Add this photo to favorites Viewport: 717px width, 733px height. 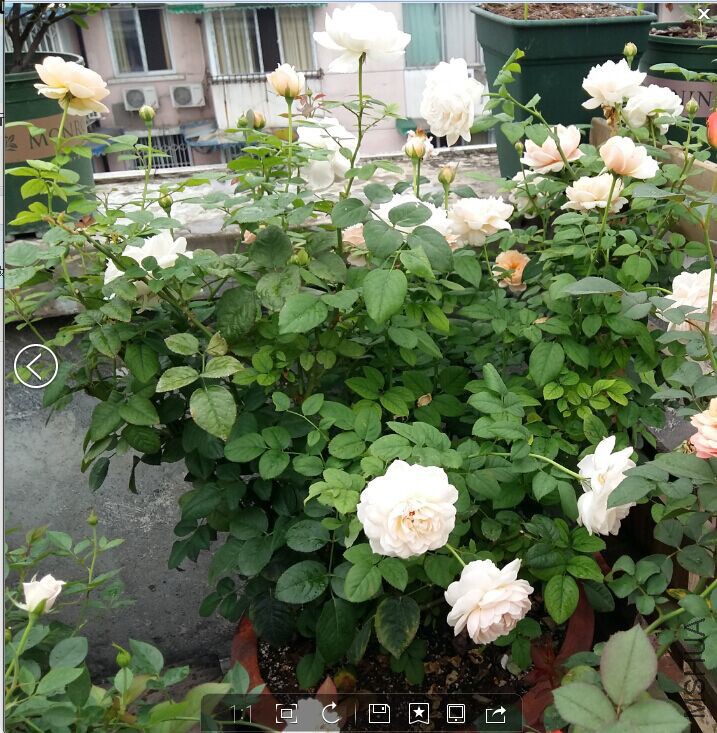pos(419,713)
